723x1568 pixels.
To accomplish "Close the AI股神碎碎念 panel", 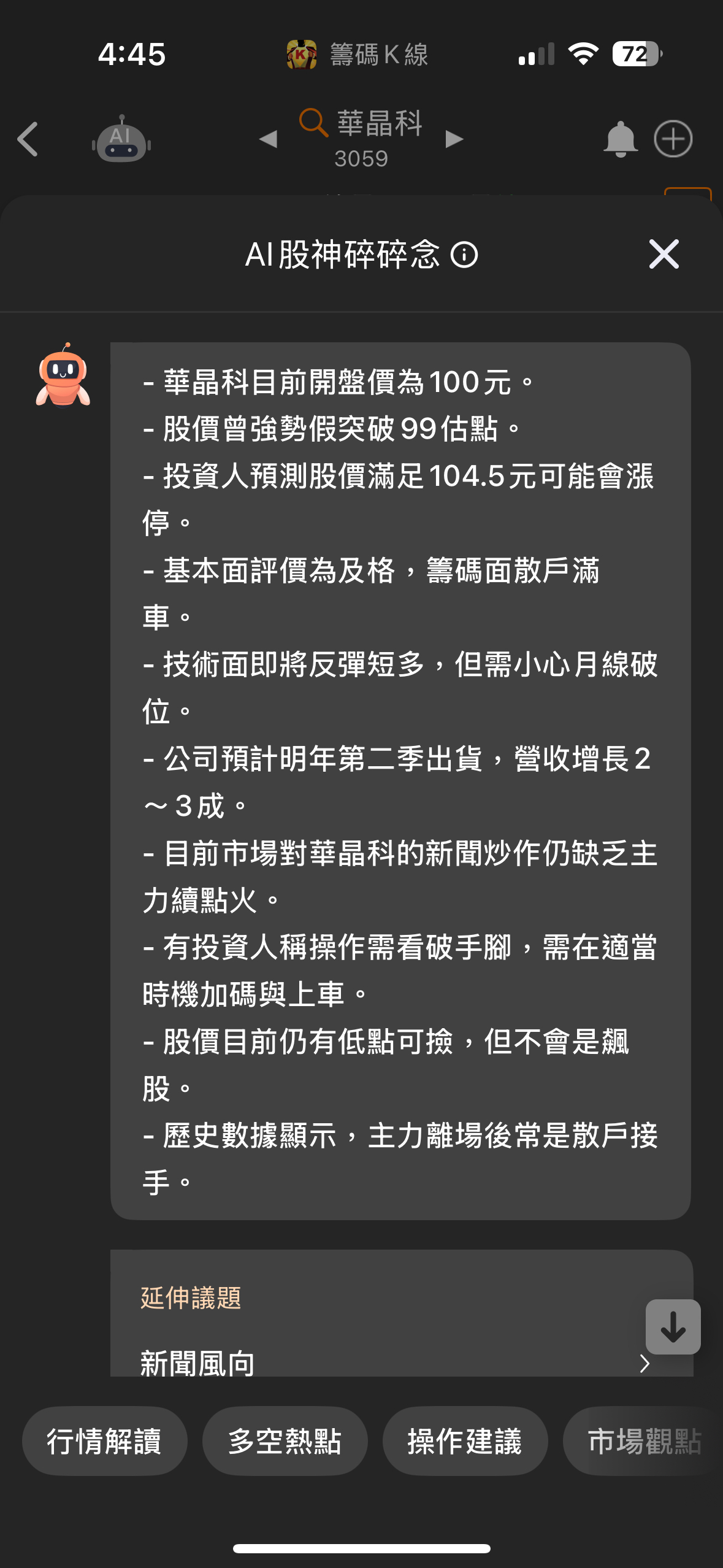I will [x=664, y=254].
